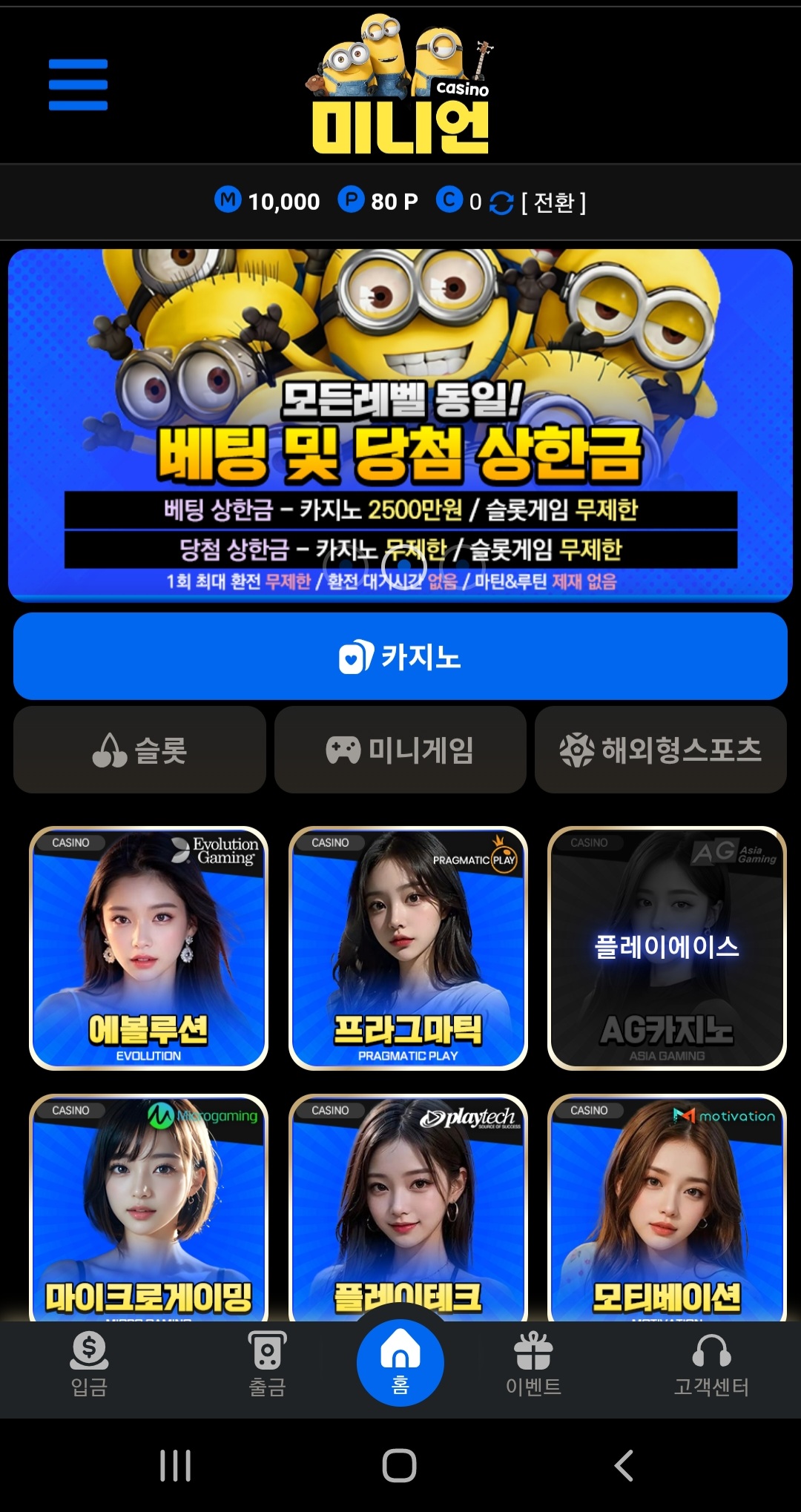Switch to the 미니게임 category
This screenshot has width=801, height=1512.
[x=400, y=750]
